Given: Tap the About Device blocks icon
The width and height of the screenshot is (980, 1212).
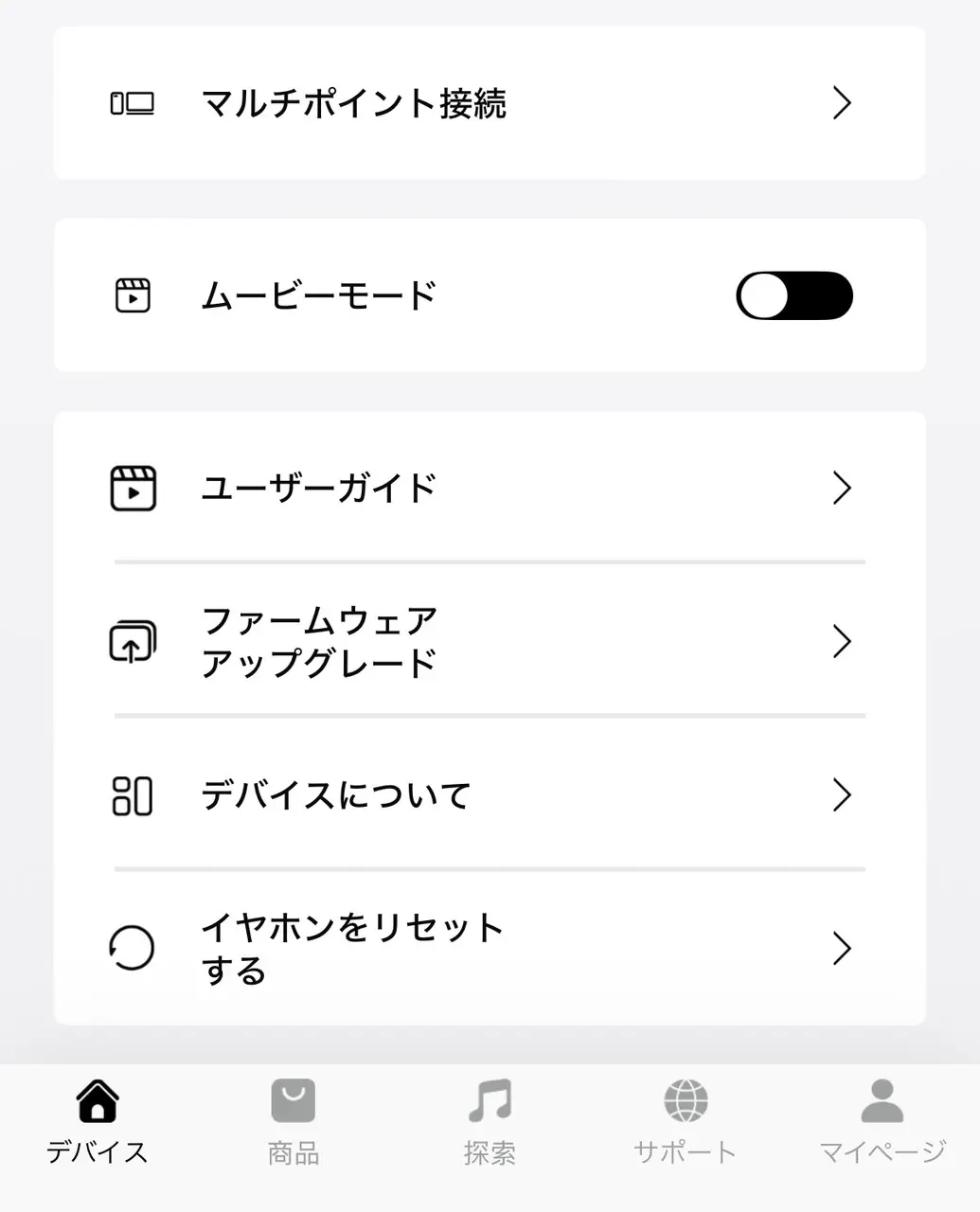Looking at the screenshot, I should point(133,795).
